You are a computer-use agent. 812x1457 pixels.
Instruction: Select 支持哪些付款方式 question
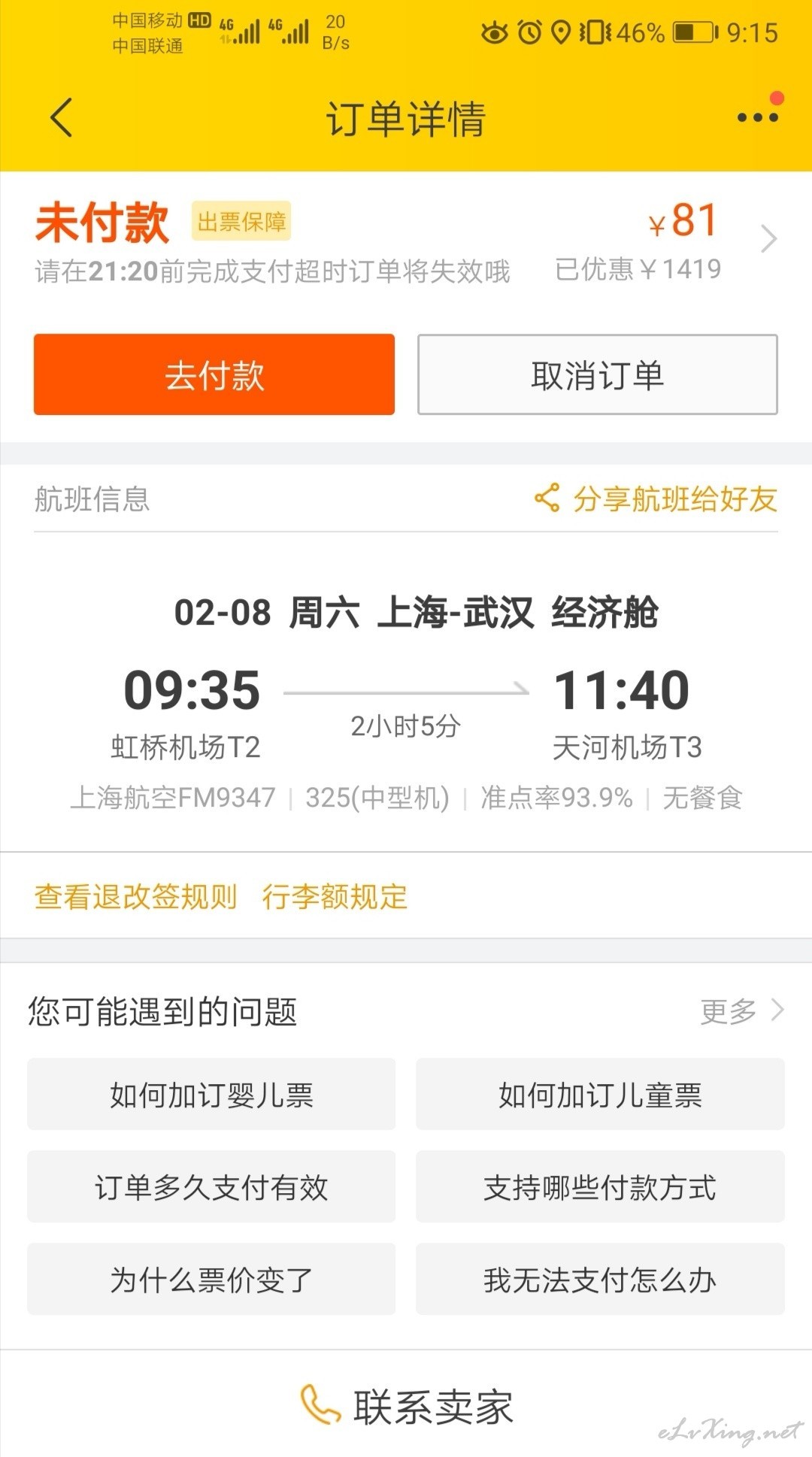tap(600, 1186)
